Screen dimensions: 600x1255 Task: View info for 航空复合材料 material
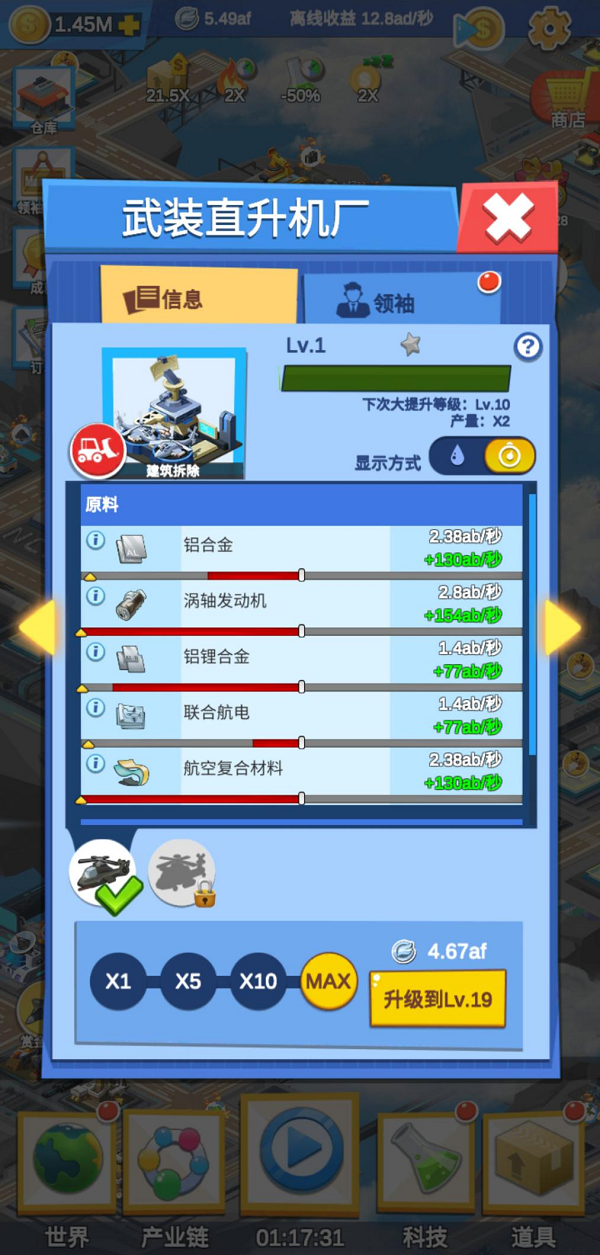pyautogui.click(x=95, y=764)
